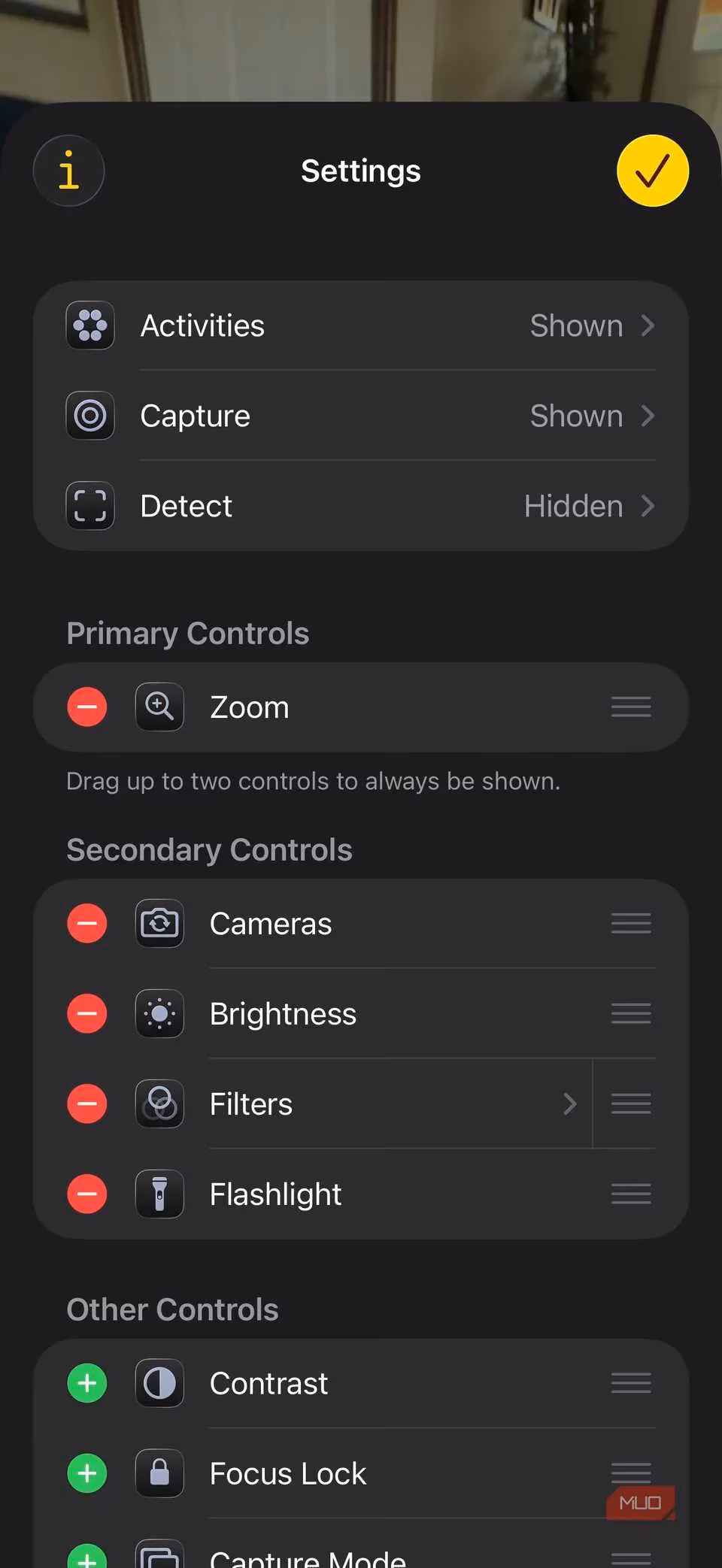Image resolution: width=722 pixels, height=1568 pixels.
Task: Remove the Flashlight control
Action: pos(87,1194)
